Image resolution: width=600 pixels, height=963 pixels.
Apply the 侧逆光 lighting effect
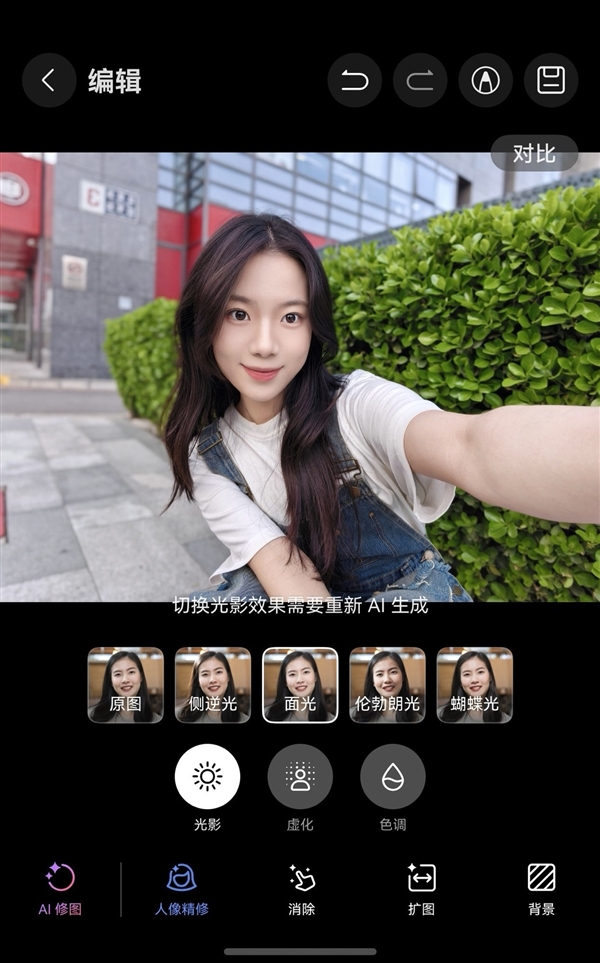click(x=213, y=685)
